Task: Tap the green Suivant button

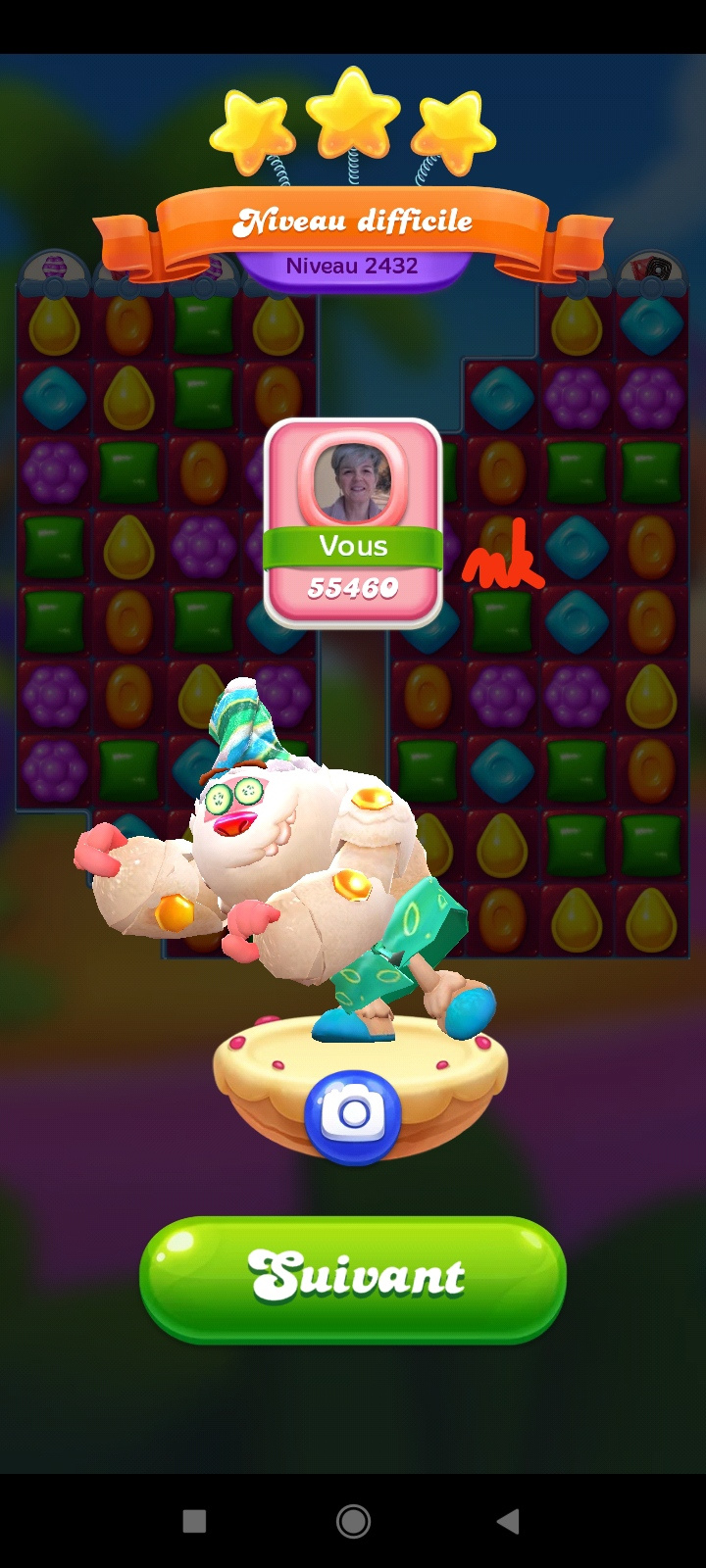Action: 353,1277
